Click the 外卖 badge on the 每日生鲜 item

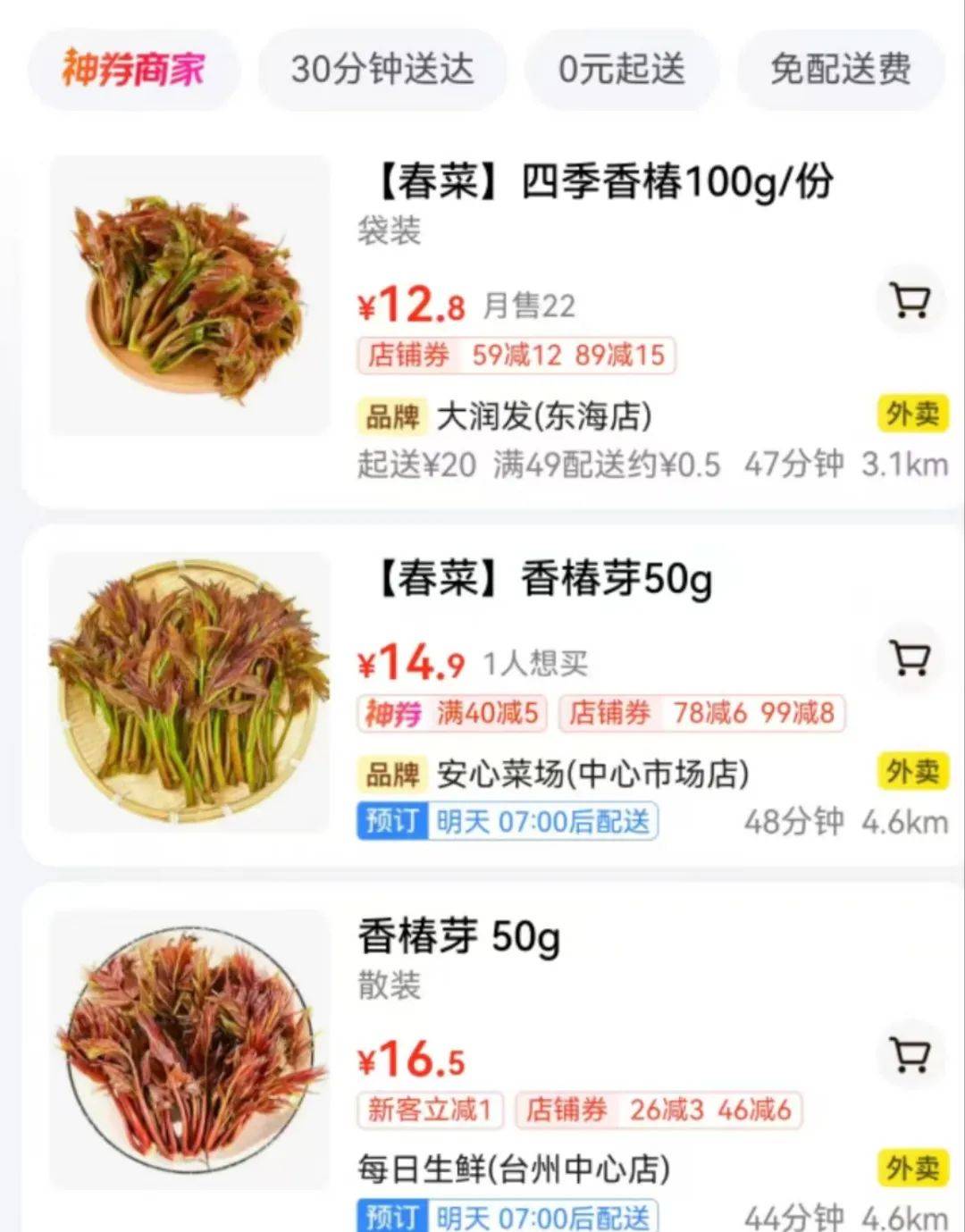pos(912,1168)
